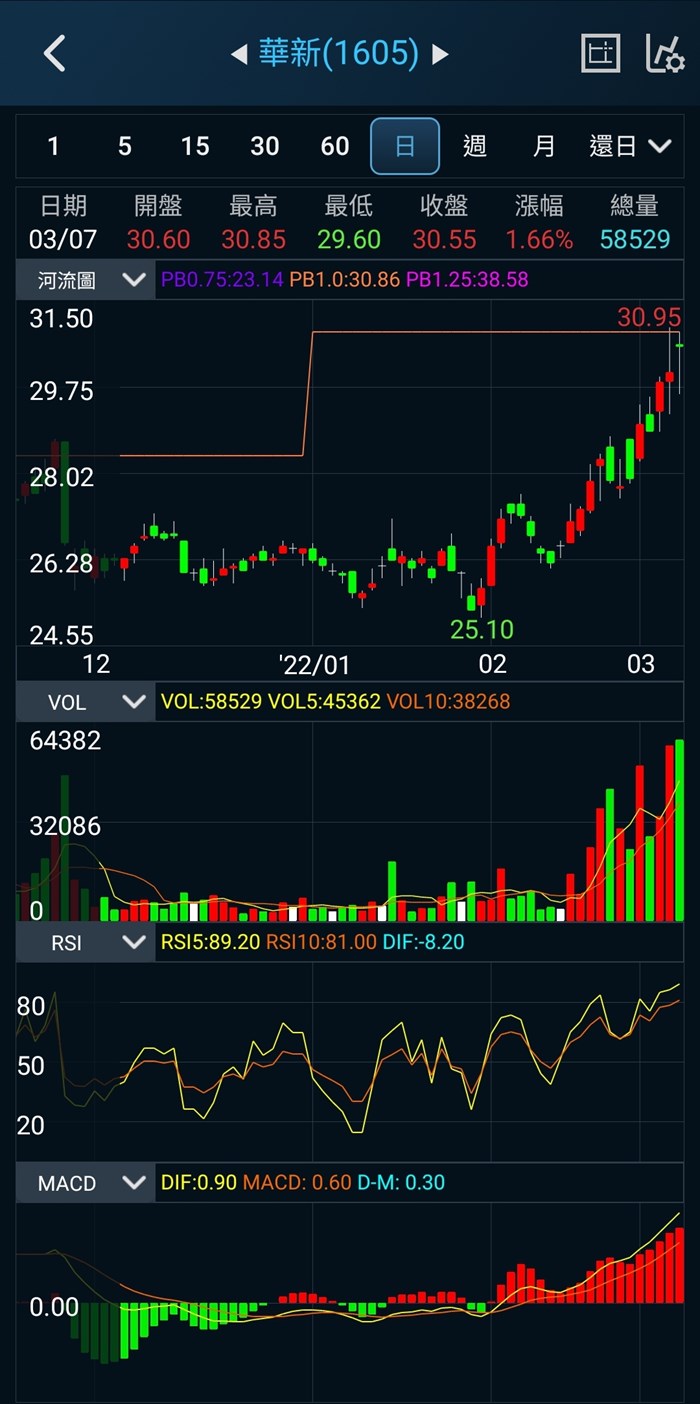Image resolution: width=700 pixels, height=1404 pixels.
Task: Select the daily 日 chart period
Action: [405, 147]
